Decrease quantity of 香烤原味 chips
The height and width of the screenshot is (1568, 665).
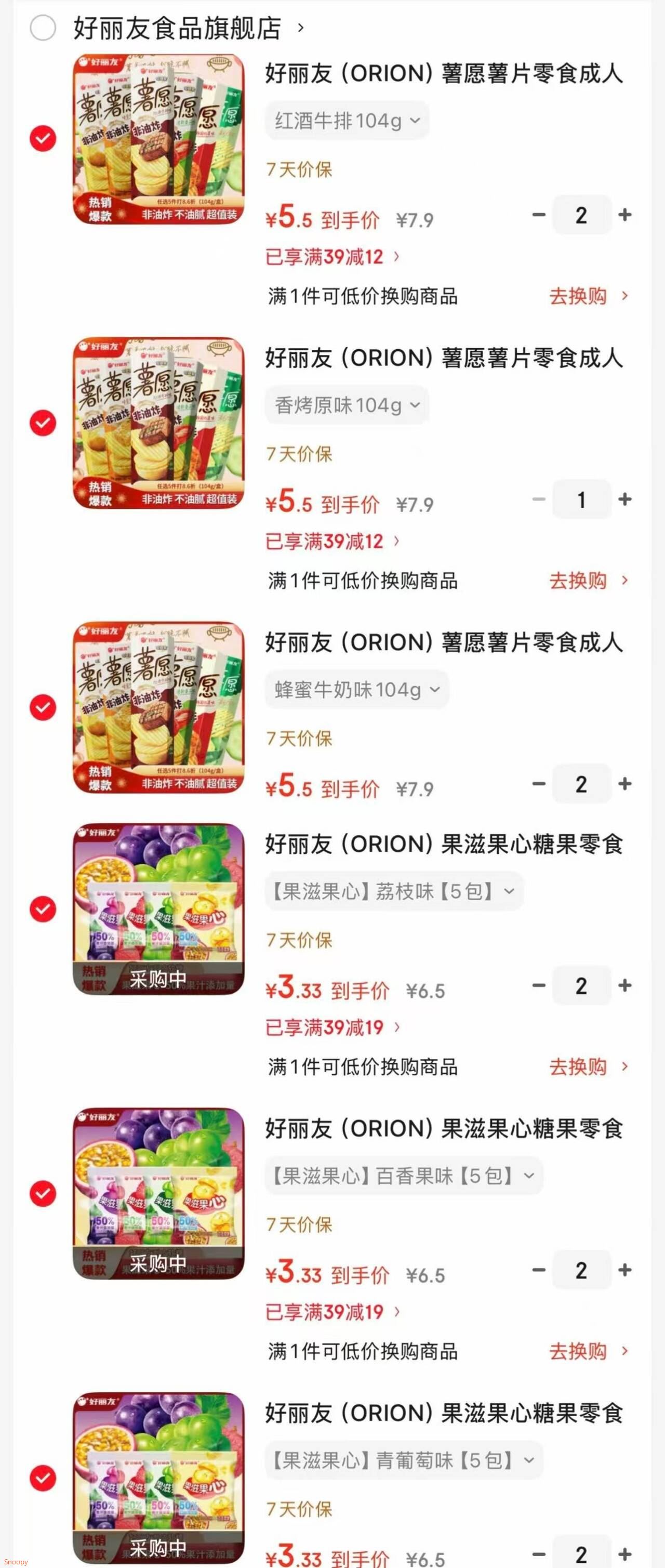[537, 499]
